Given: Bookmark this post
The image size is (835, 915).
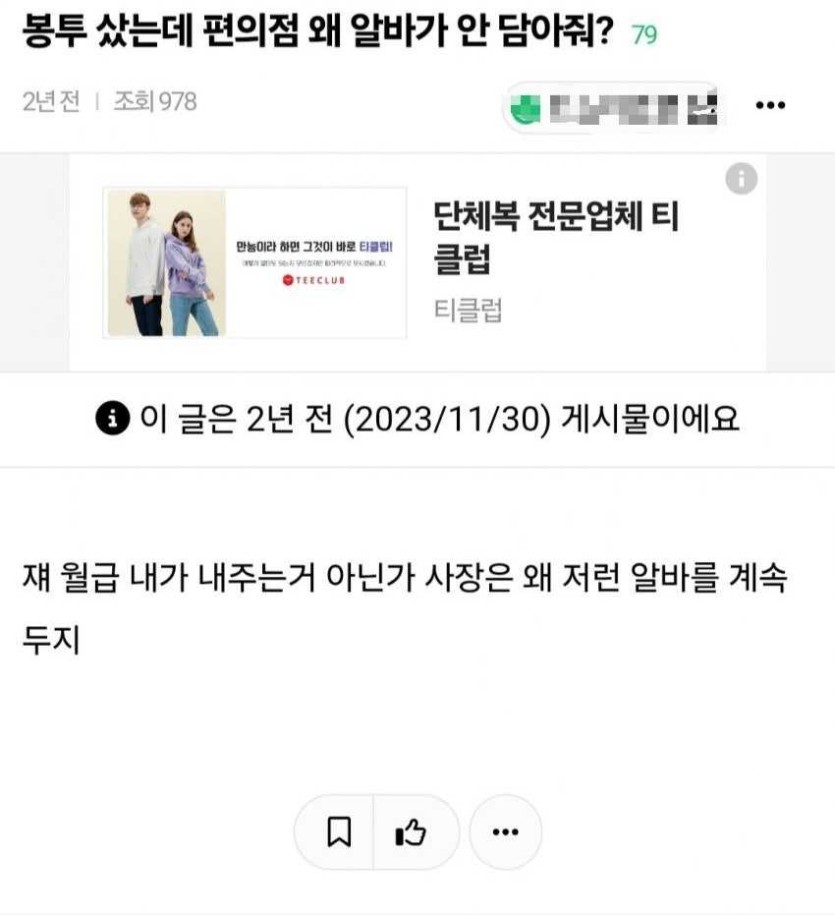Looking at the screenshot, I should [339, 832].
